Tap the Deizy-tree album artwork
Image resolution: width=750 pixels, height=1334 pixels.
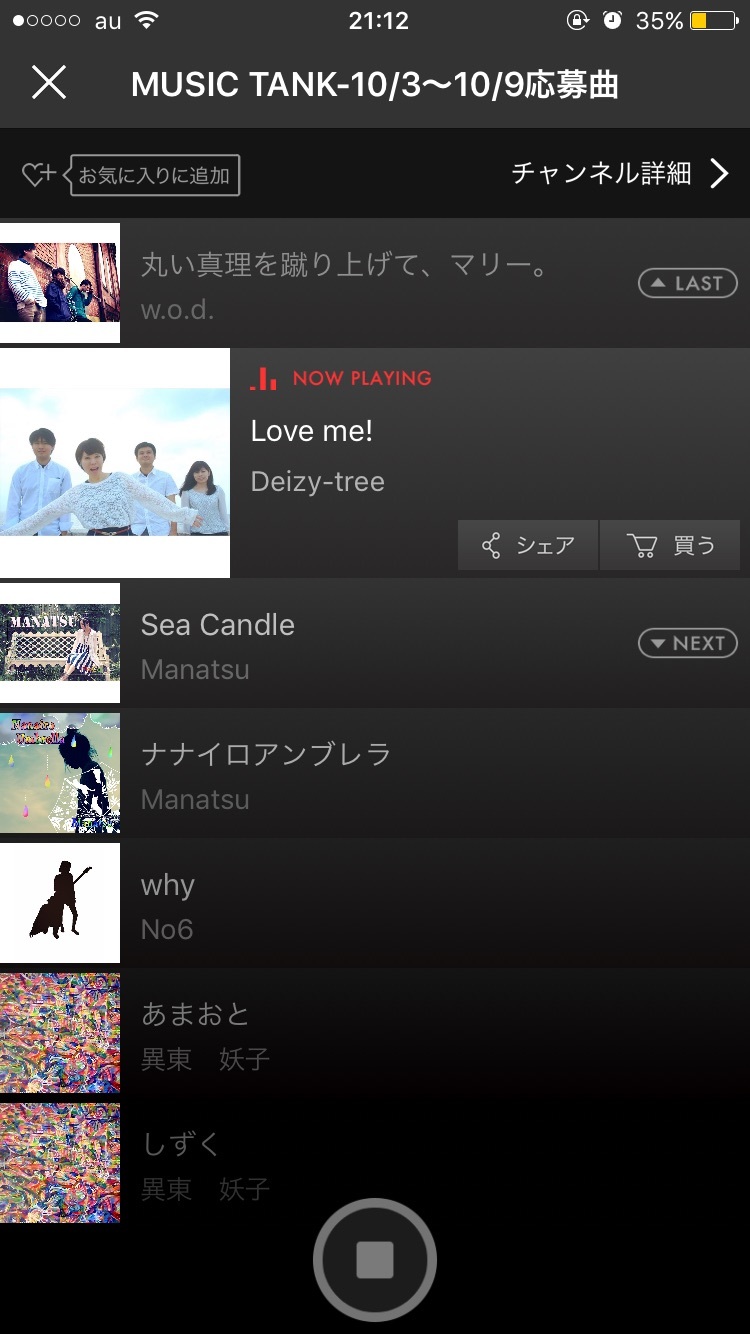(x=115, y=463)
